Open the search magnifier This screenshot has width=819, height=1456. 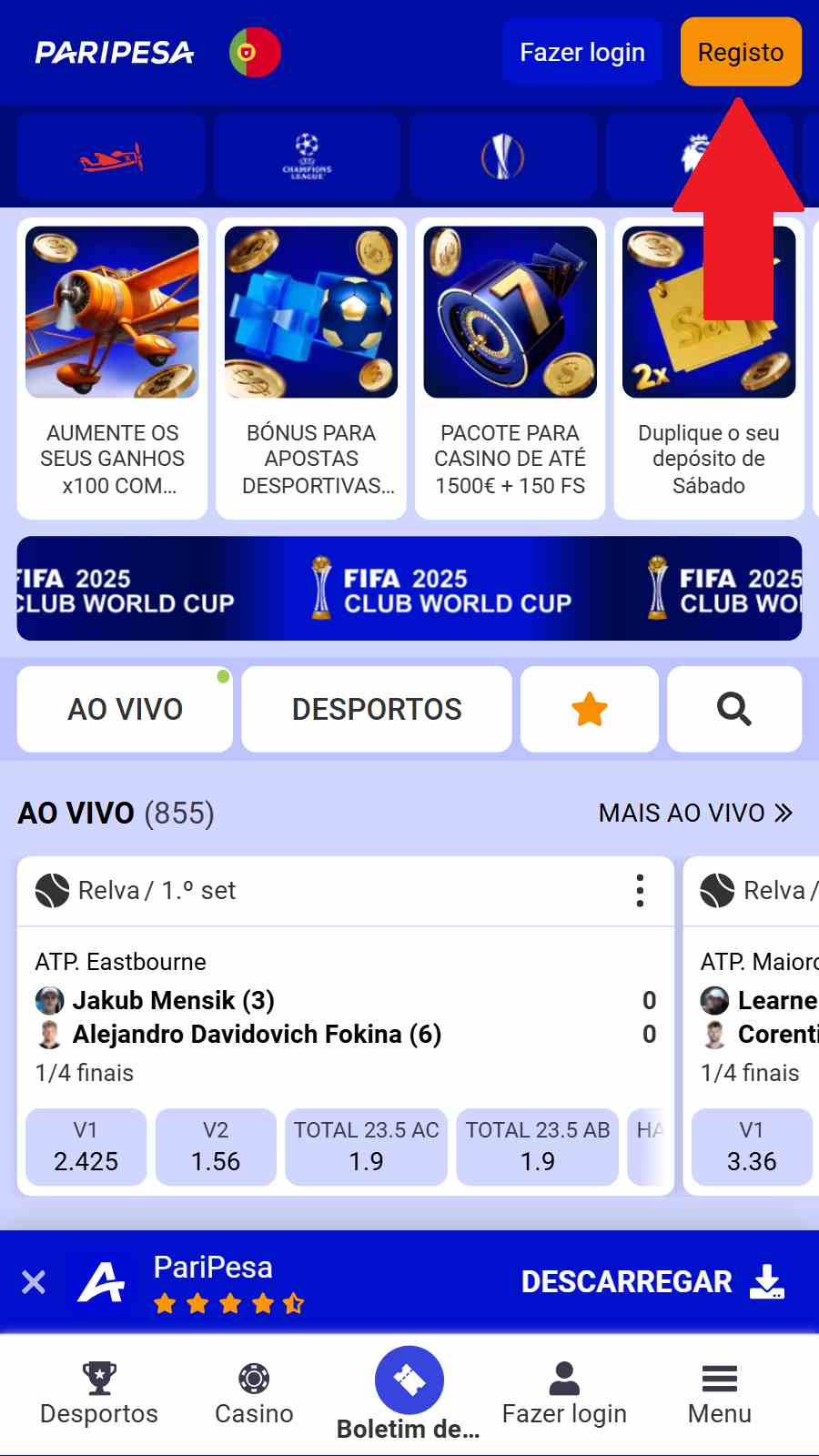coord(733,709)
